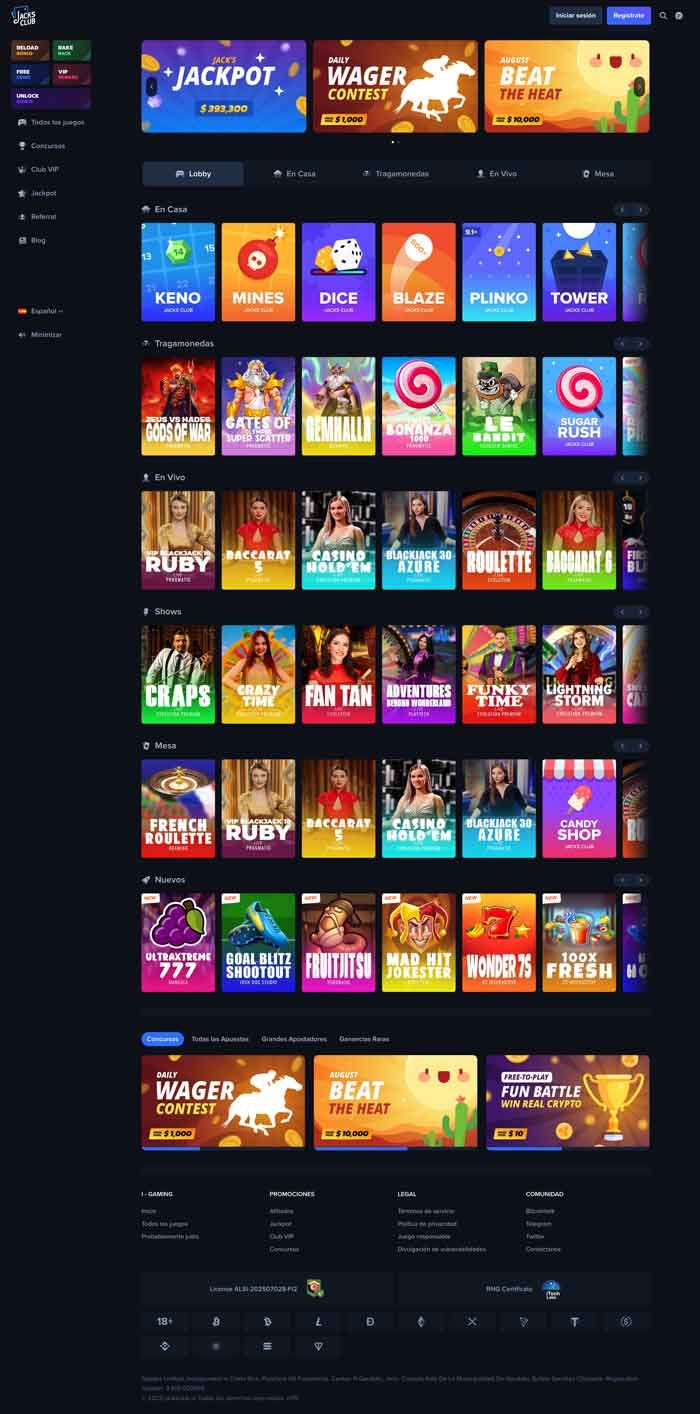Image resolution: width=700 pixels, height=1414 pixels.
Task: Switch to the Tragamonedas tab
Action: point(396,174)
